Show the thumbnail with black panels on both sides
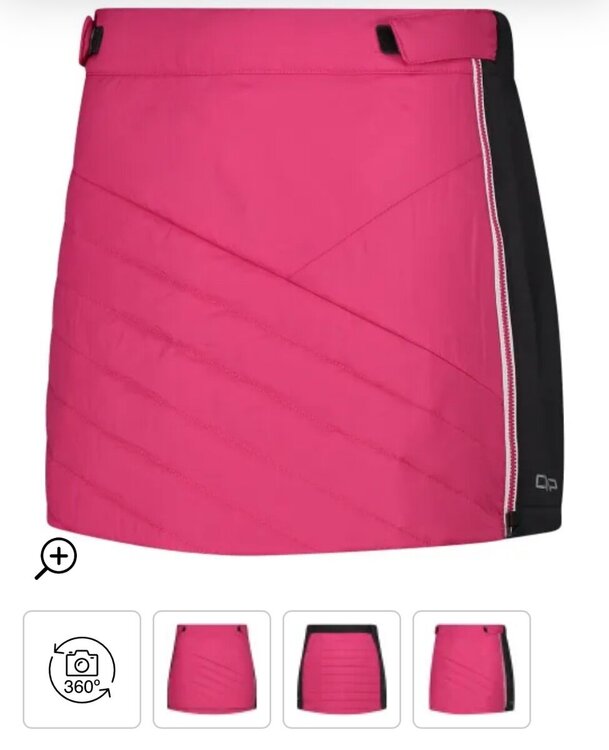Image resolution: width=609 pixels, height=750 pixels. pos(342,668)
